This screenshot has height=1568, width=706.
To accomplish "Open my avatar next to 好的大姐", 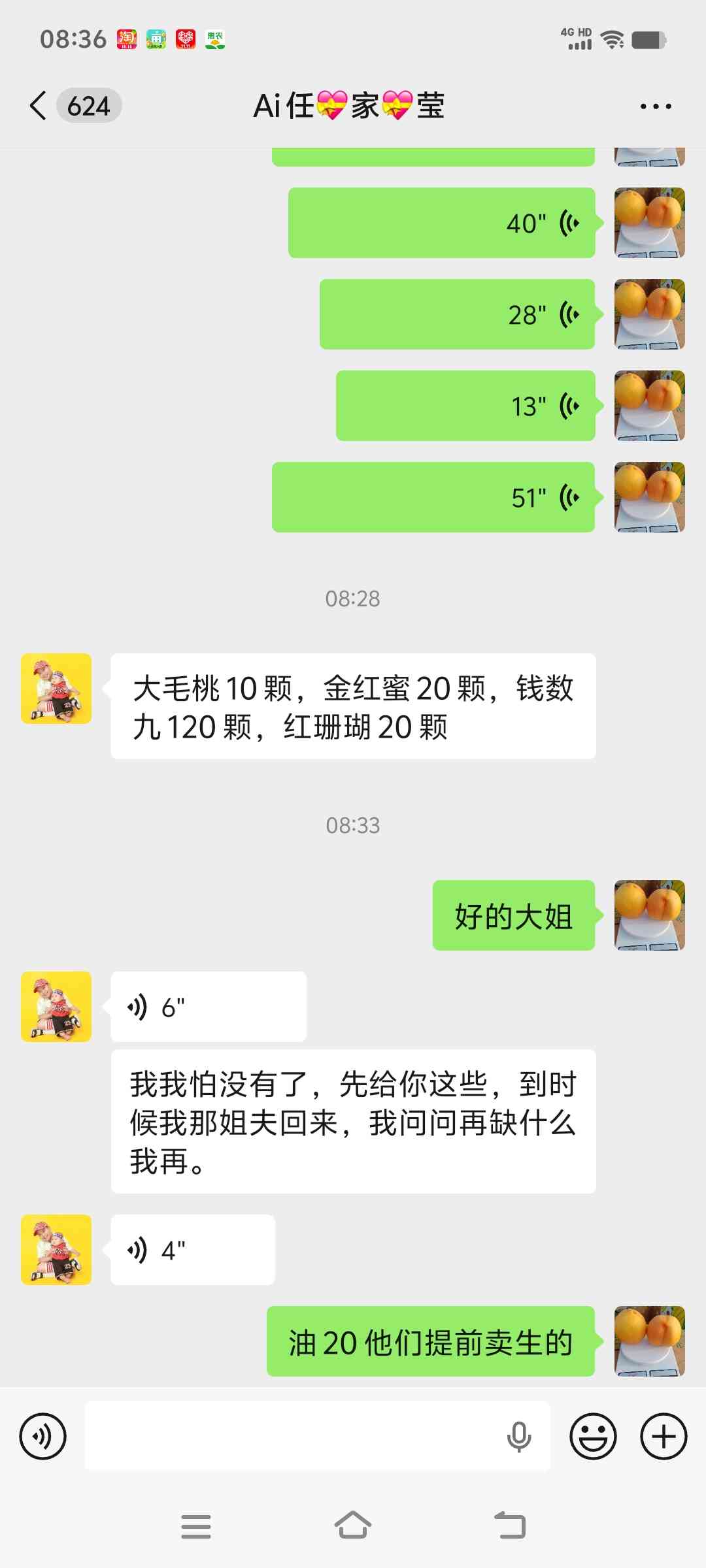I will click(x=650, y=915).
